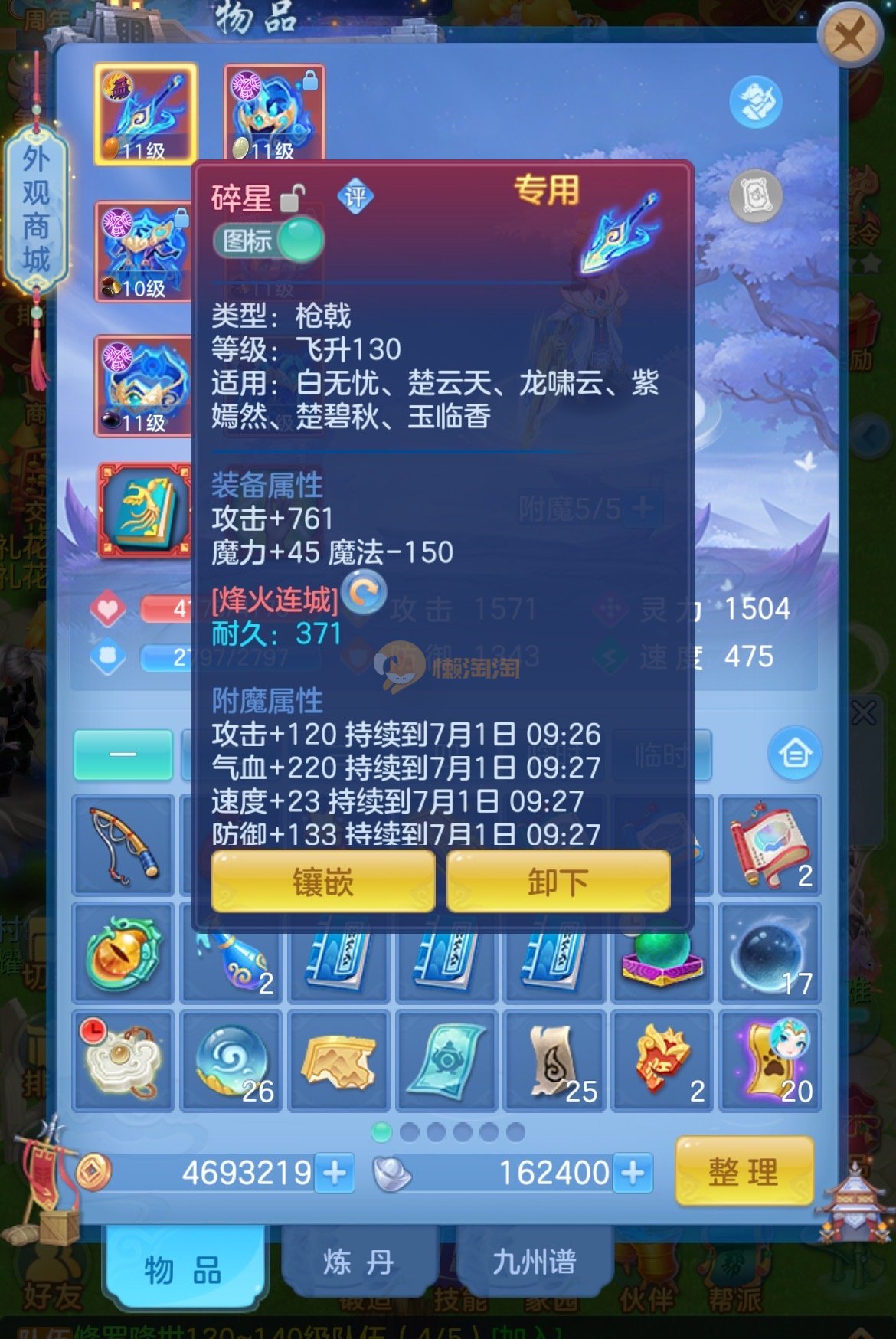Open the 评 review icon
The image size is (896, 1339).
point(355,198)
